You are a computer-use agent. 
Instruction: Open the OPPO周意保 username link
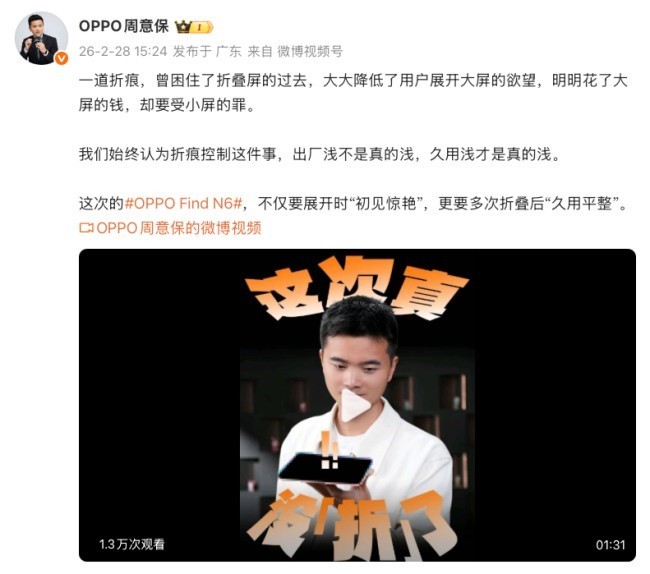tap(124, 26)
